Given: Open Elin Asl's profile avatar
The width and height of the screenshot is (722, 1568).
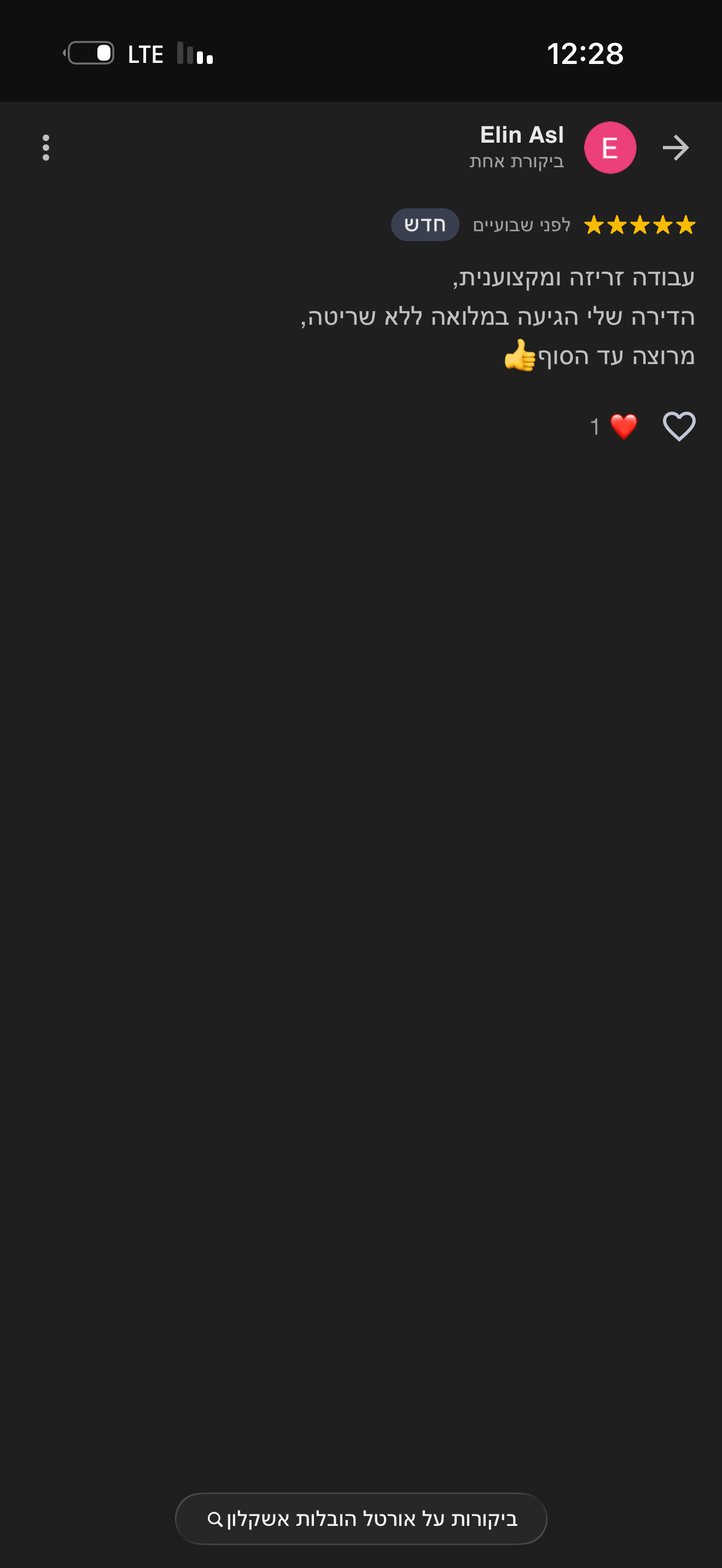Looking at the screenshot, I should (609, 147).
